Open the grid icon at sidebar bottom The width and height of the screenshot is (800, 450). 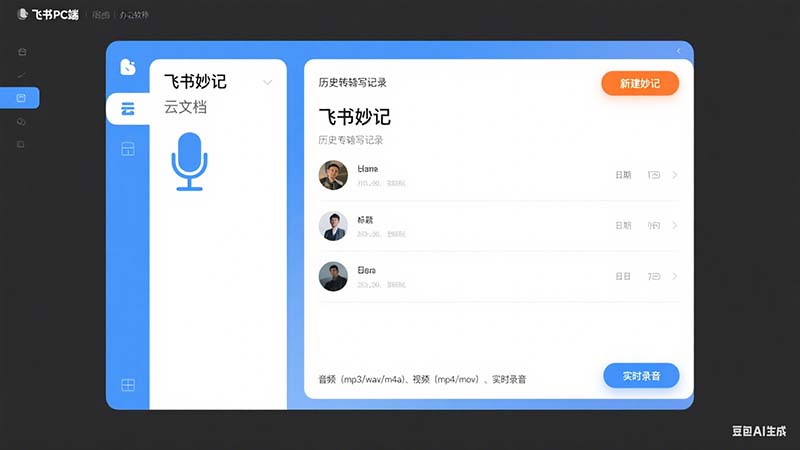[128, 385]
